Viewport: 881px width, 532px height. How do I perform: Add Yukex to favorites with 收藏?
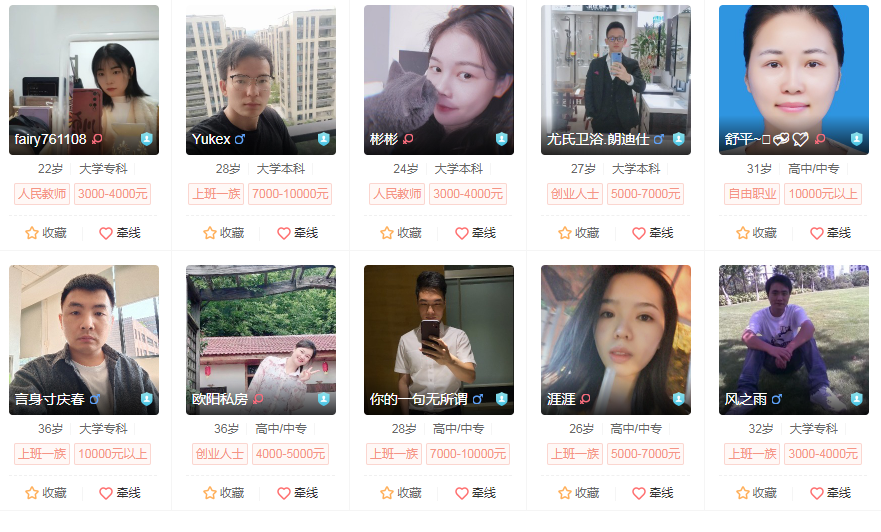224,233
